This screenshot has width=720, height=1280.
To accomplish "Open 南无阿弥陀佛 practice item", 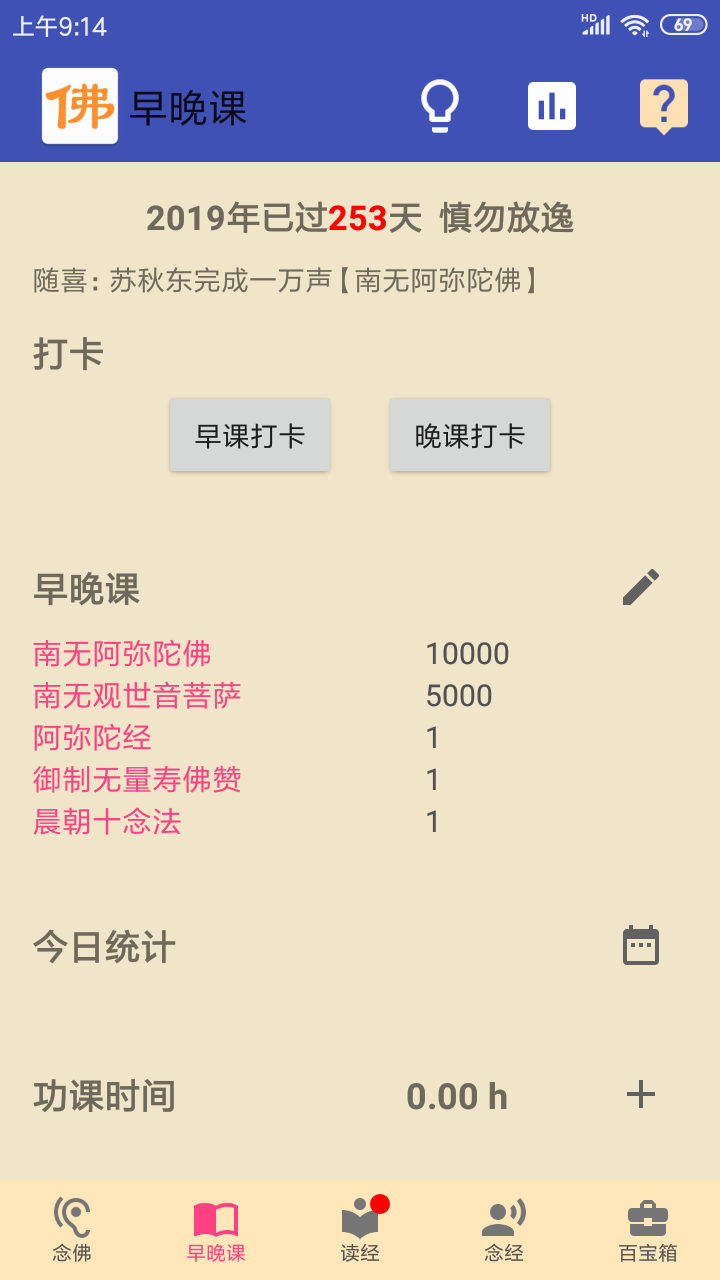I will [x=122, y=654].
